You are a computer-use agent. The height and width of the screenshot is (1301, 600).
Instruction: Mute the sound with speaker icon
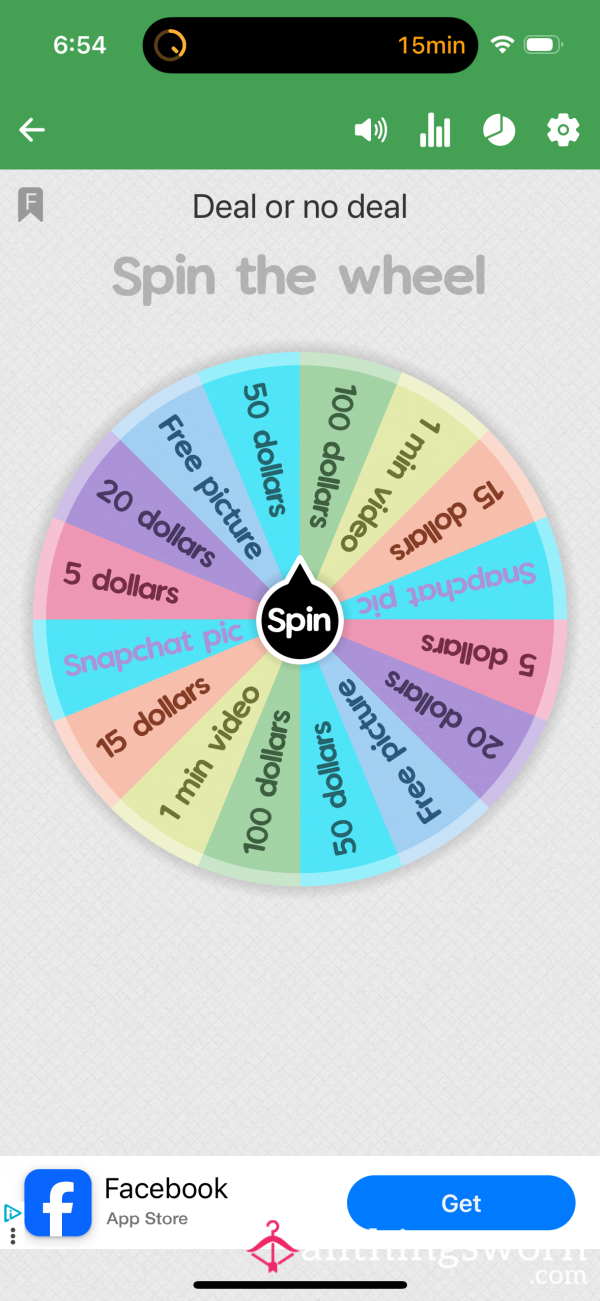(x=371, y=130)
